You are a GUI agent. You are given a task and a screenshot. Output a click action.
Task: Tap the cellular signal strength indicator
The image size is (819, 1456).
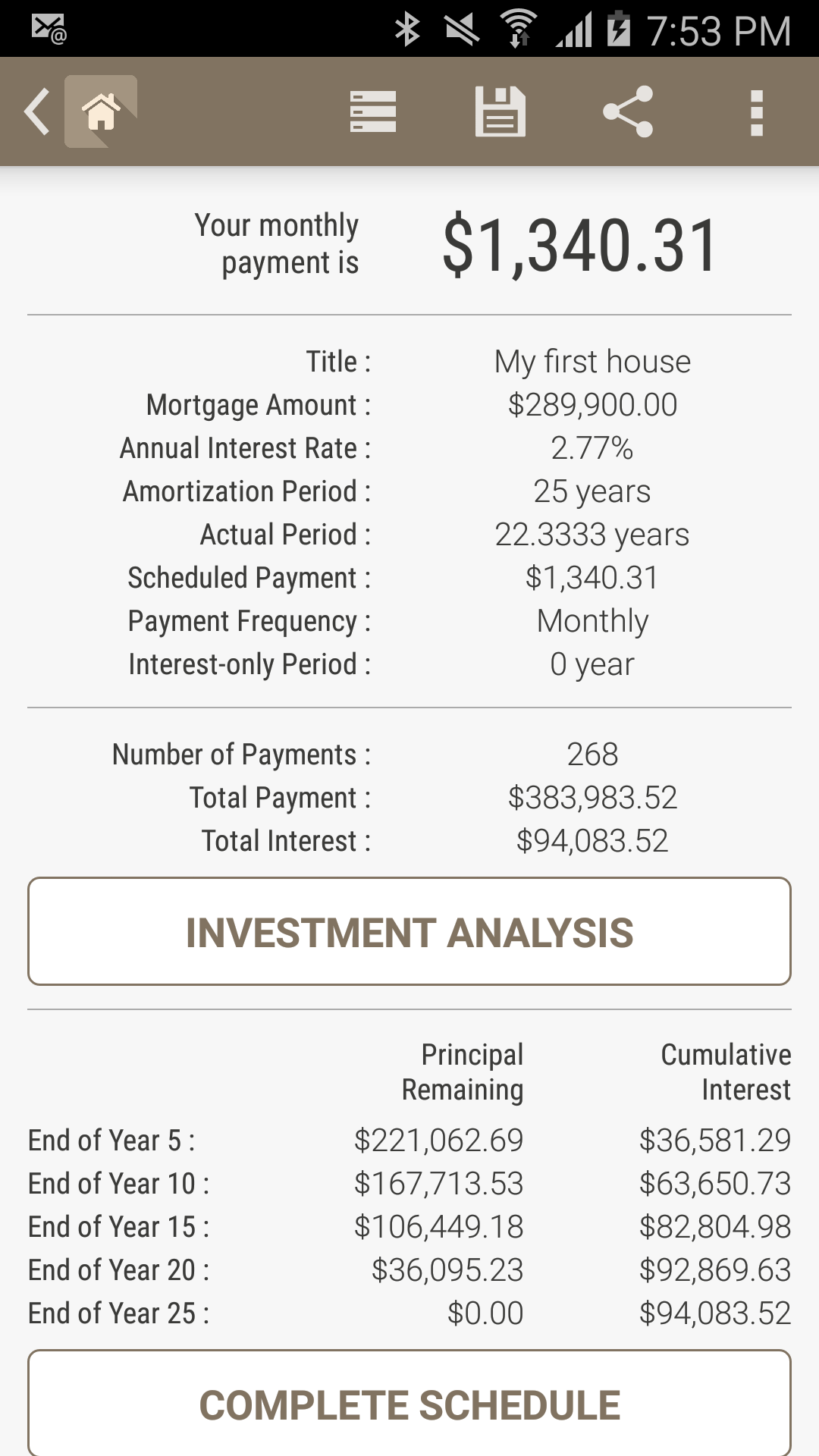tap(575, 29)
